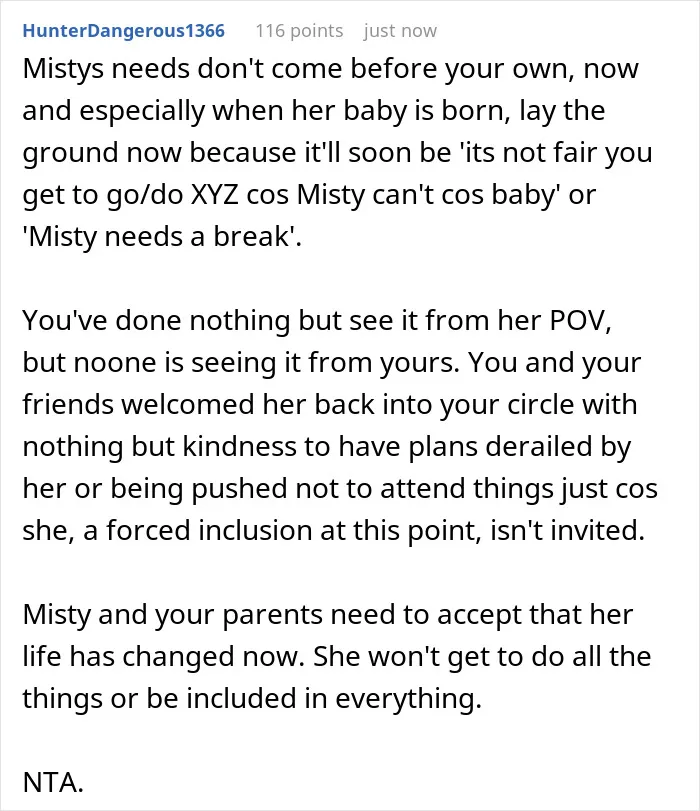Open HunterDangerous1366's user profile
Viewport: 700px width, 811px height.
(124, 31)
